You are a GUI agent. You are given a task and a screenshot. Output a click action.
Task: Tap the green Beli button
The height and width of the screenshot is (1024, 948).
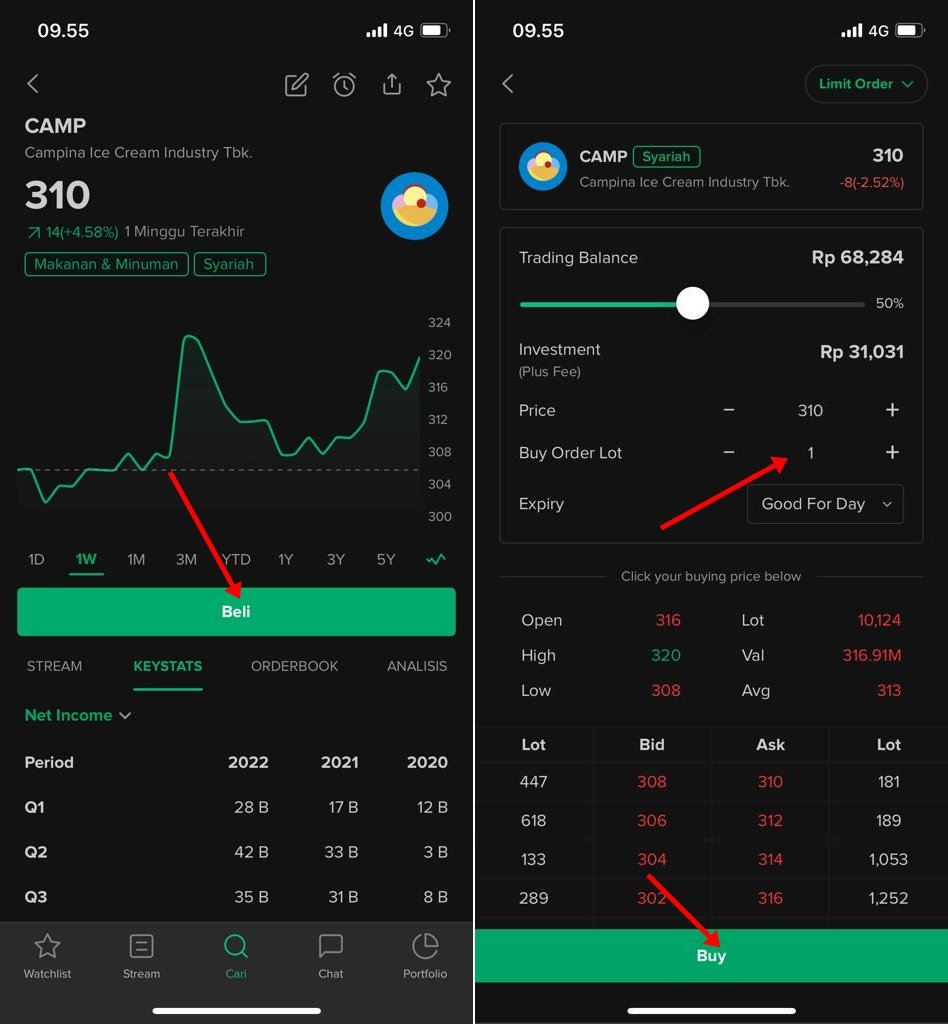tap(236, 611)
